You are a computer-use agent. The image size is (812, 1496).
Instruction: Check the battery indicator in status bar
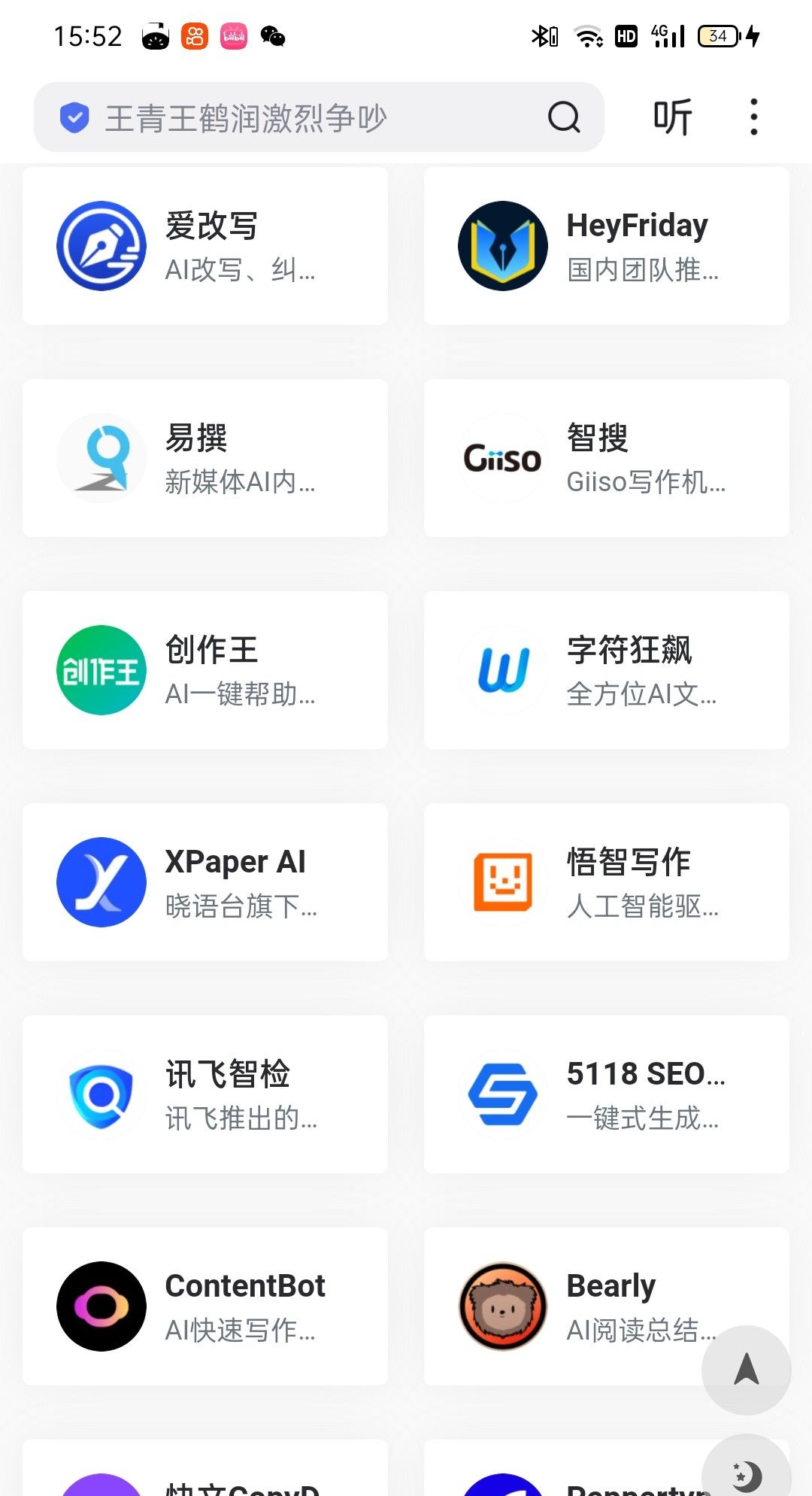pyautogui.click(x=718, y=35)
